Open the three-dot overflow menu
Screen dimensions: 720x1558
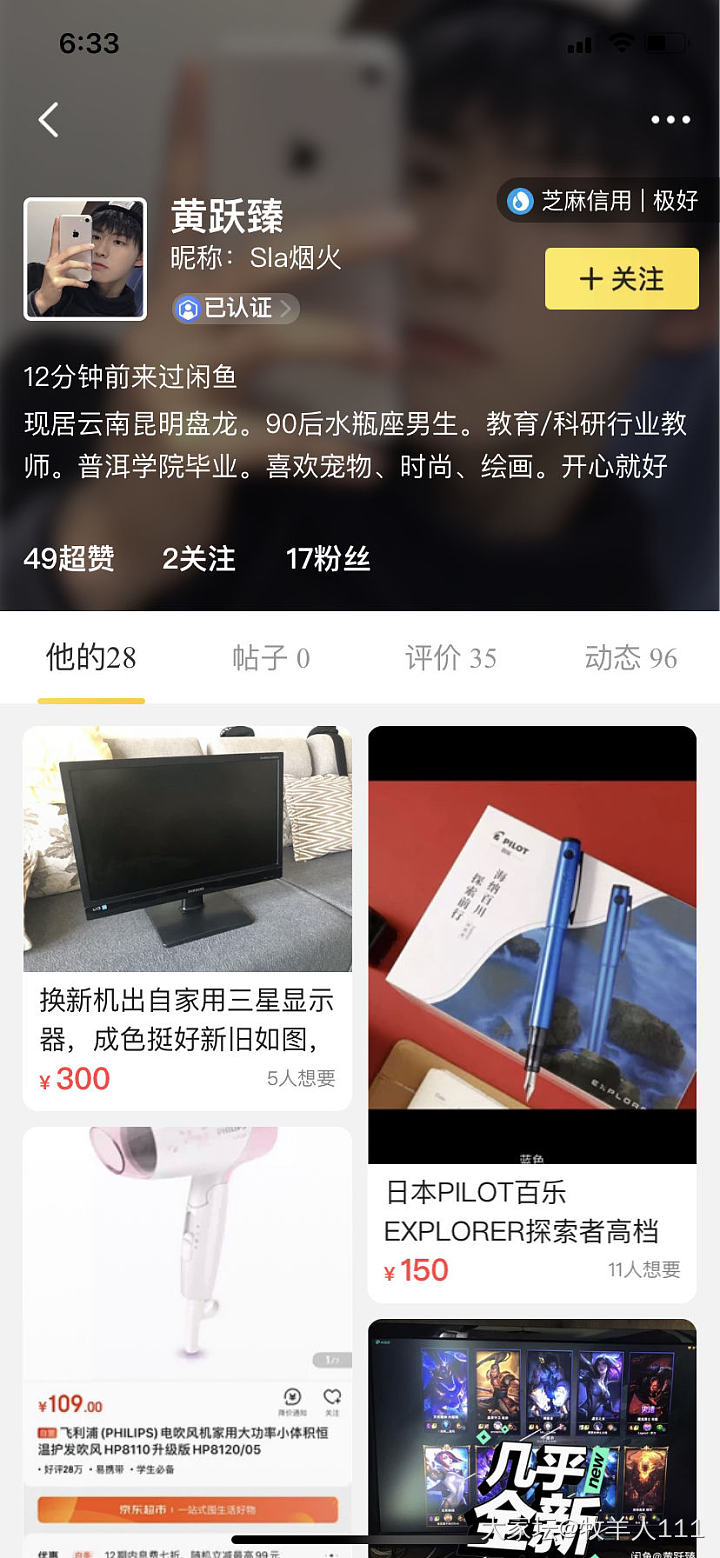(670, 120)
